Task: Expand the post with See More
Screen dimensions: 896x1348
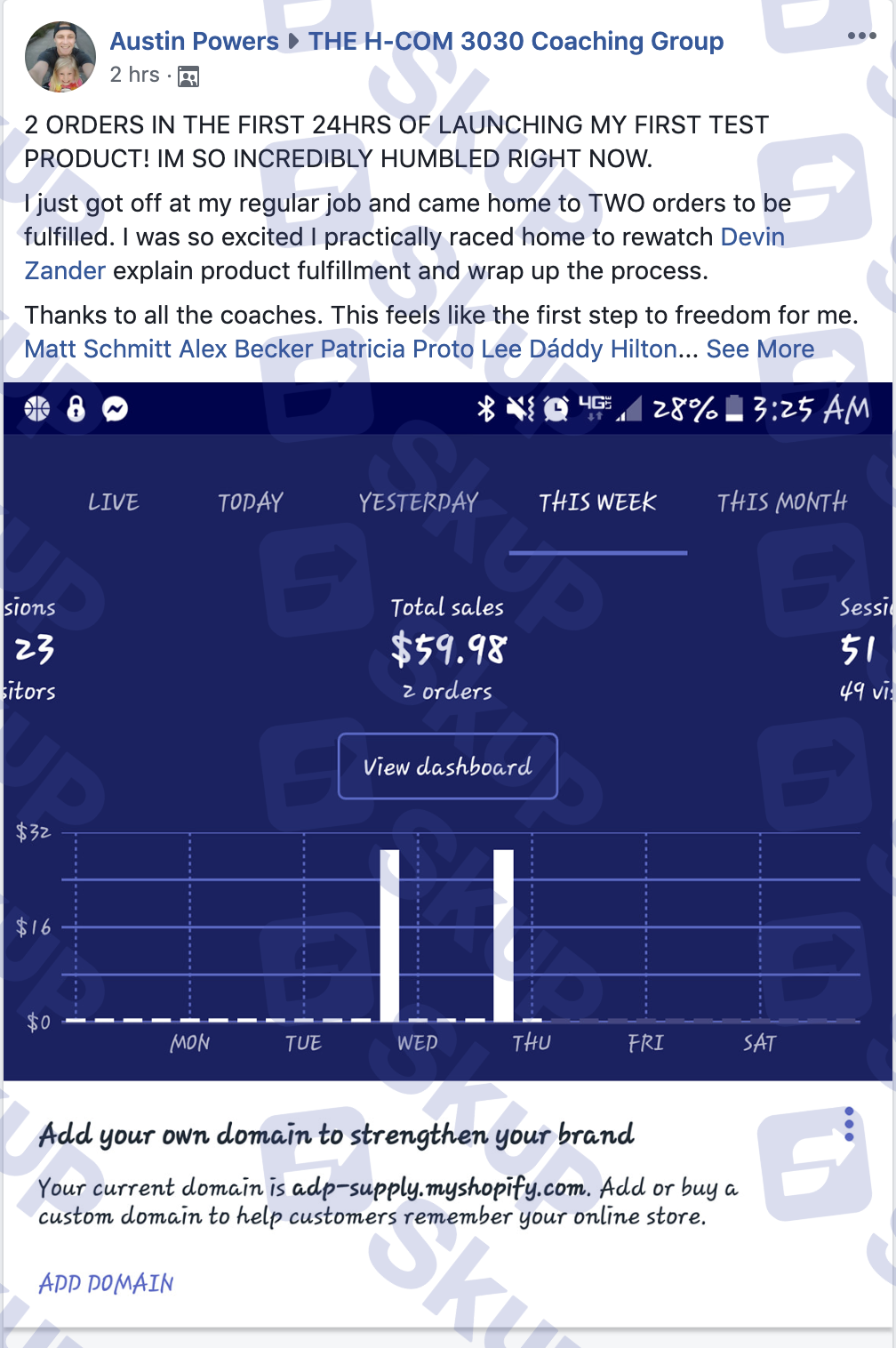Action: tap(760, 349)
